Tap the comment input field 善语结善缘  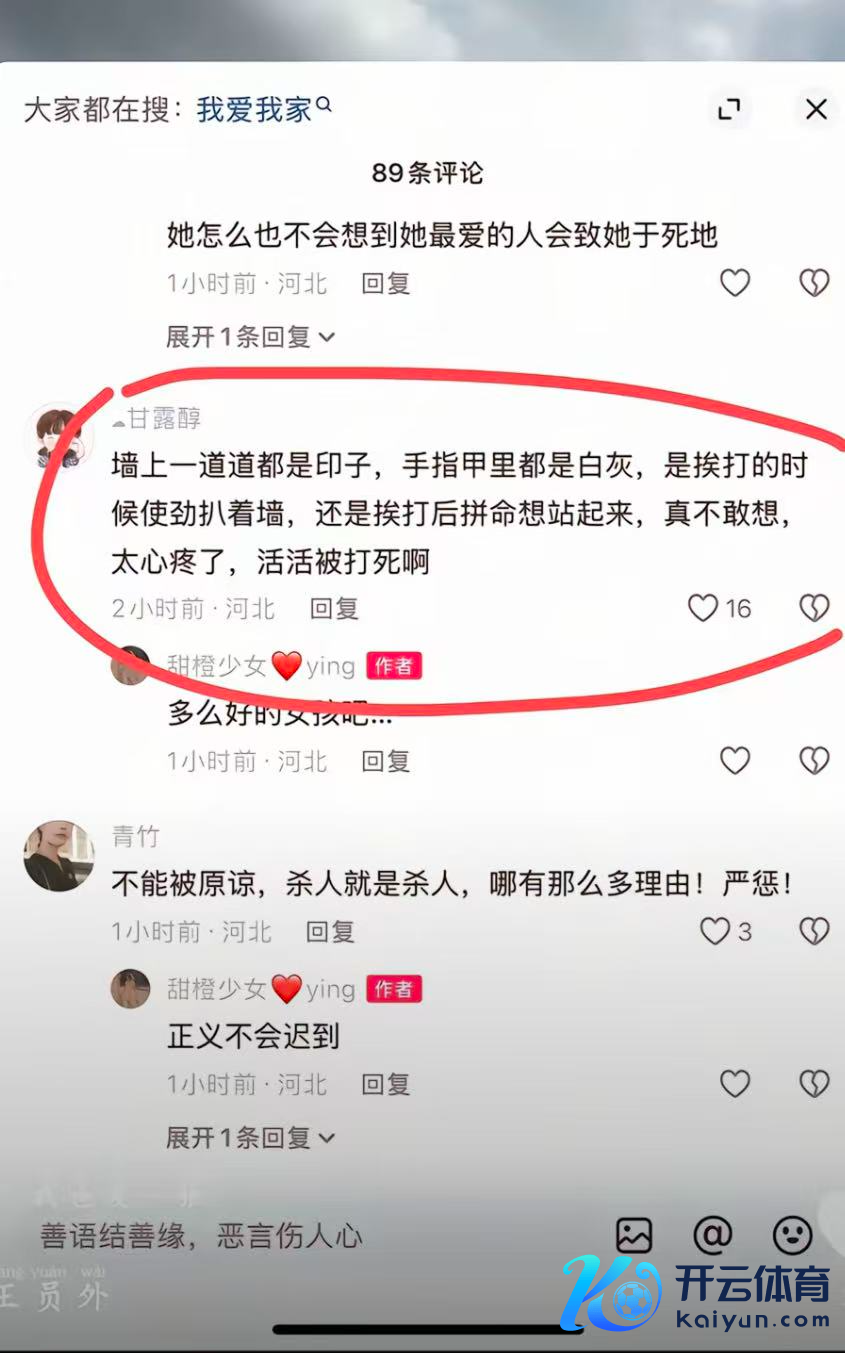tap(200, 1236)
